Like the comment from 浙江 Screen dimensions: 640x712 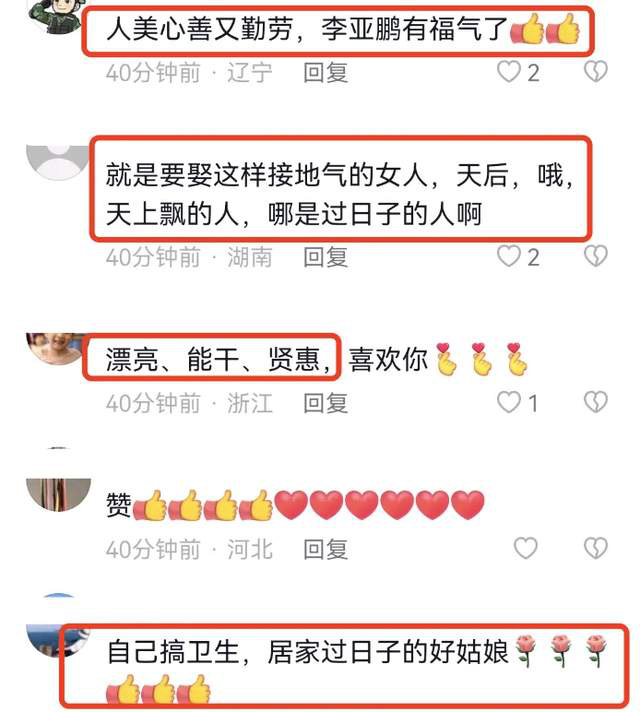pyautogui.click(x=510, y=403)
